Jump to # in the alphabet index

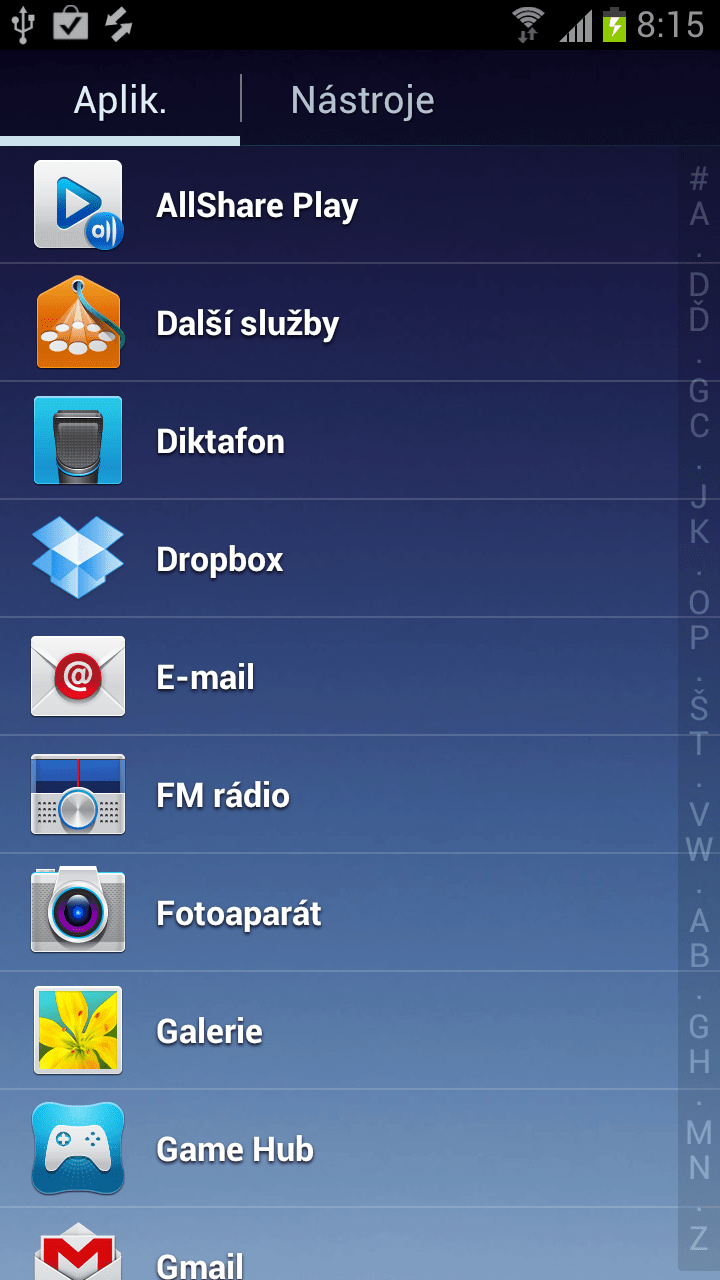[x=699, y=179]
